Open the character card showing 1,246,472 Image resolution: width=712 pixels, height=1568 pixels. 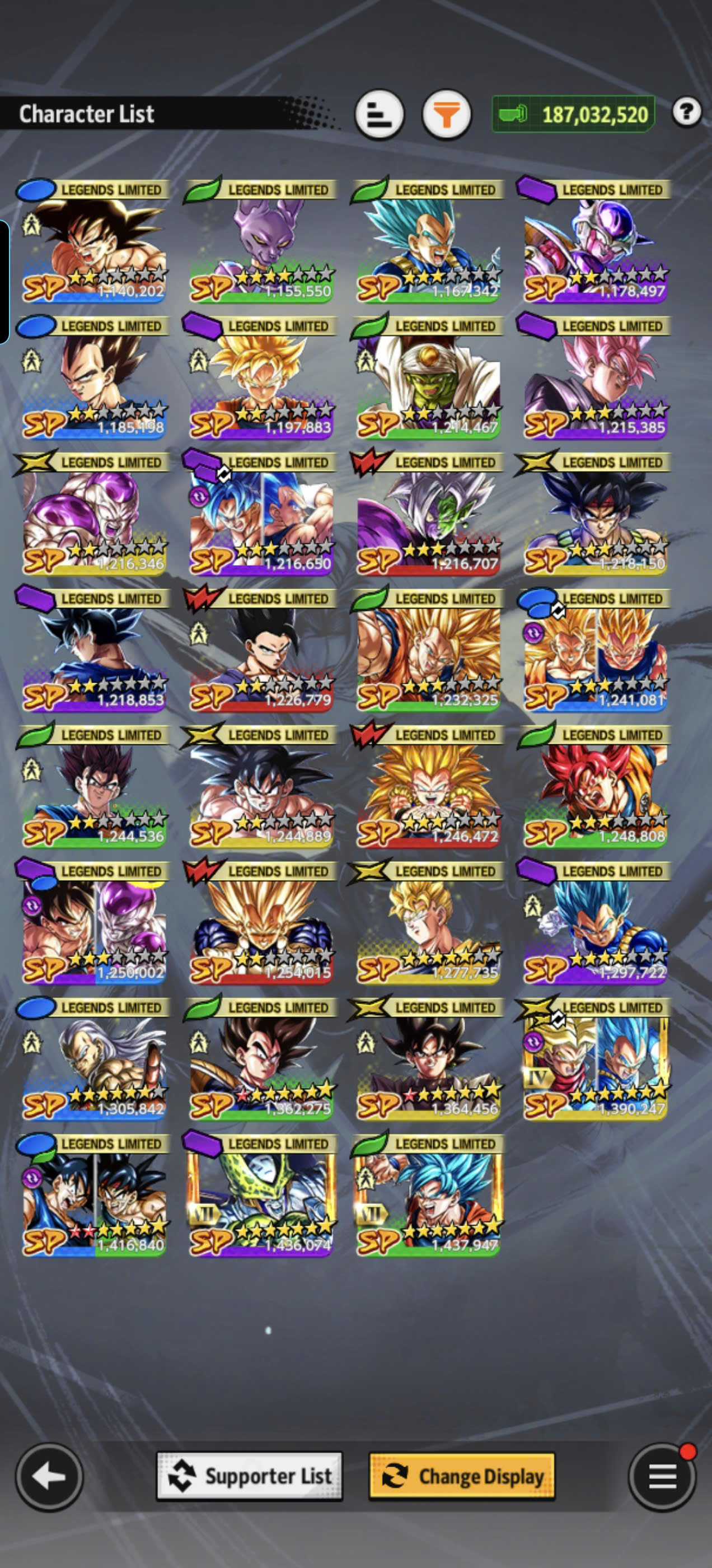[x=428, y=787]
